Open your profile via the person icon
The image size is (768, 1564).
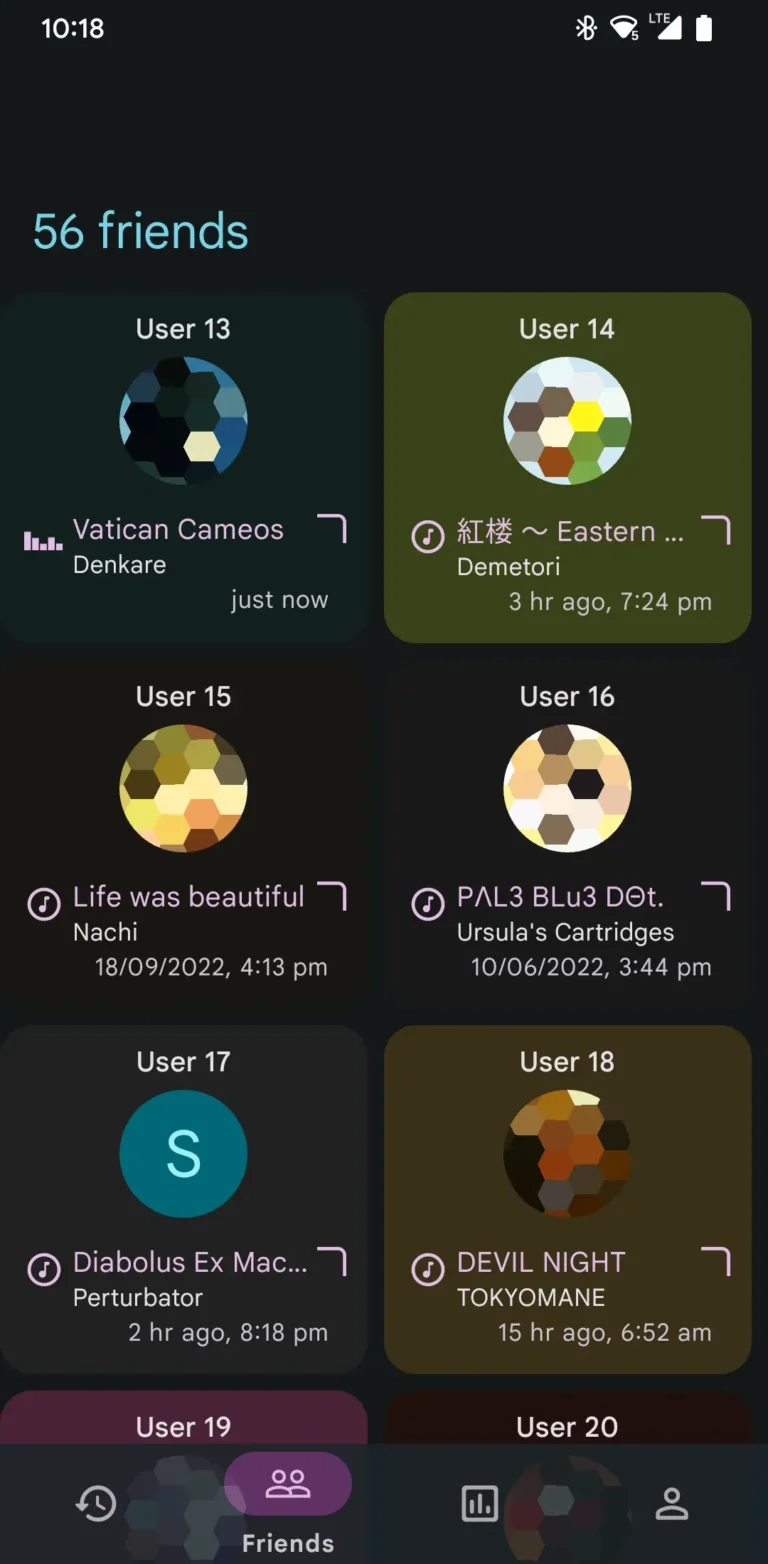tap(671, 1503)
